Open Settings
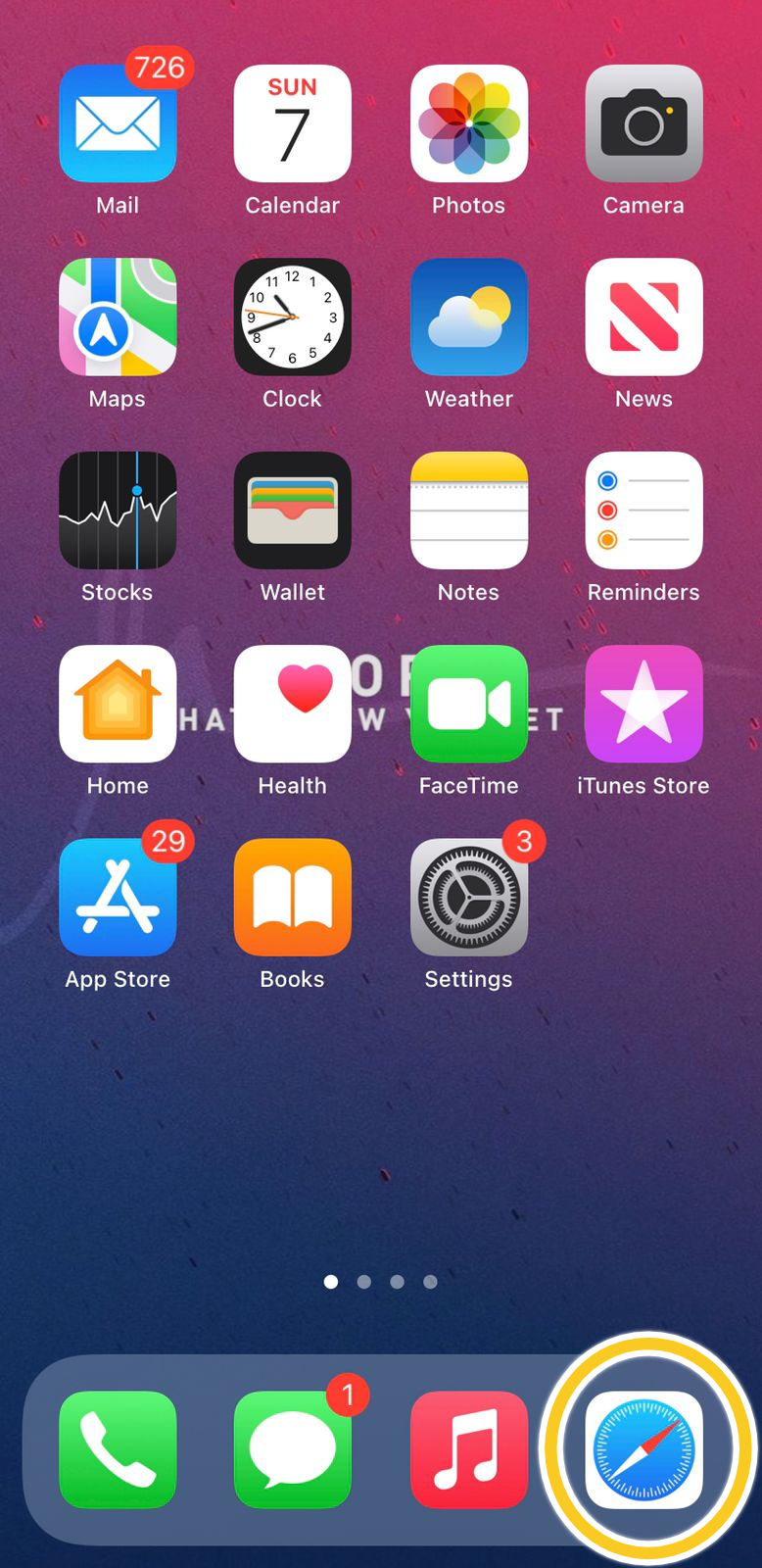 click(469, 897)
